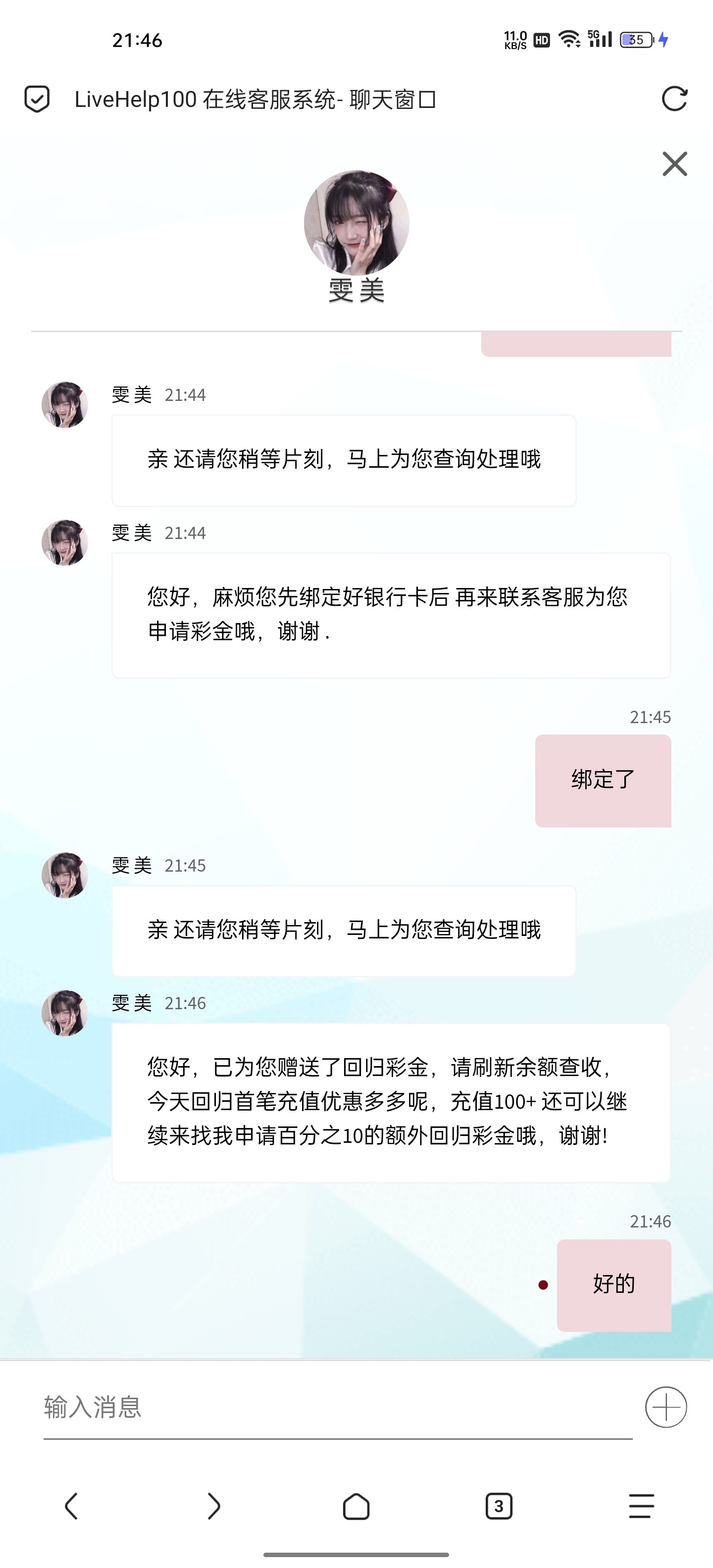Viewport: 713px width, 1568px height.
Task: Open the site security shield info
Action: click(37, 99)
